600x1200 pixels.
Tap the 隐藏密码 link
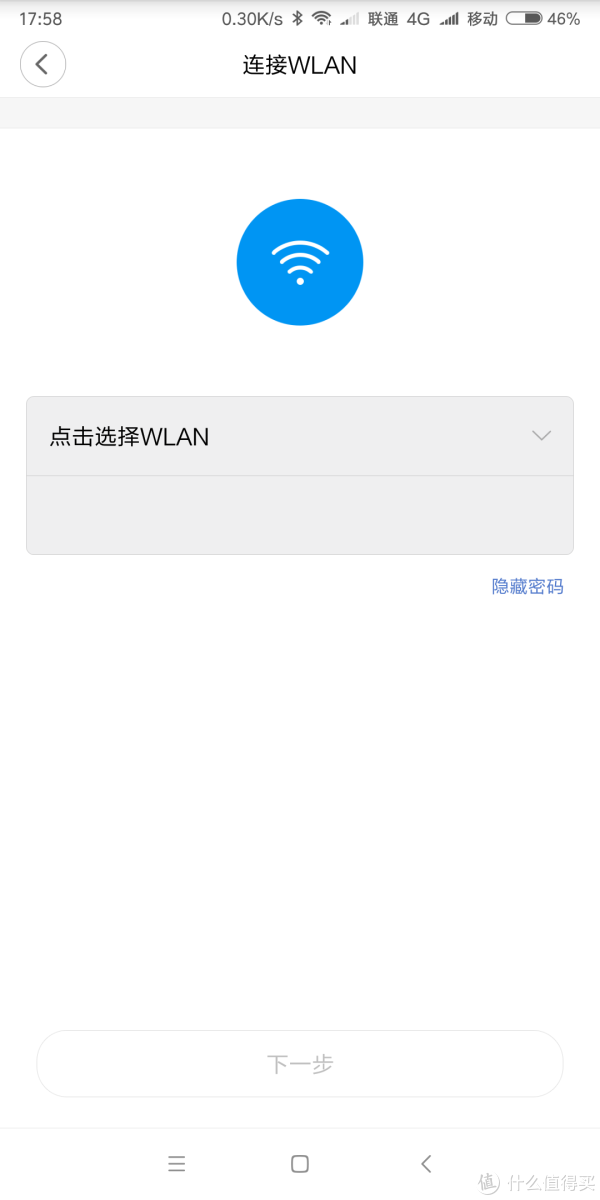[x=527, y=587]
